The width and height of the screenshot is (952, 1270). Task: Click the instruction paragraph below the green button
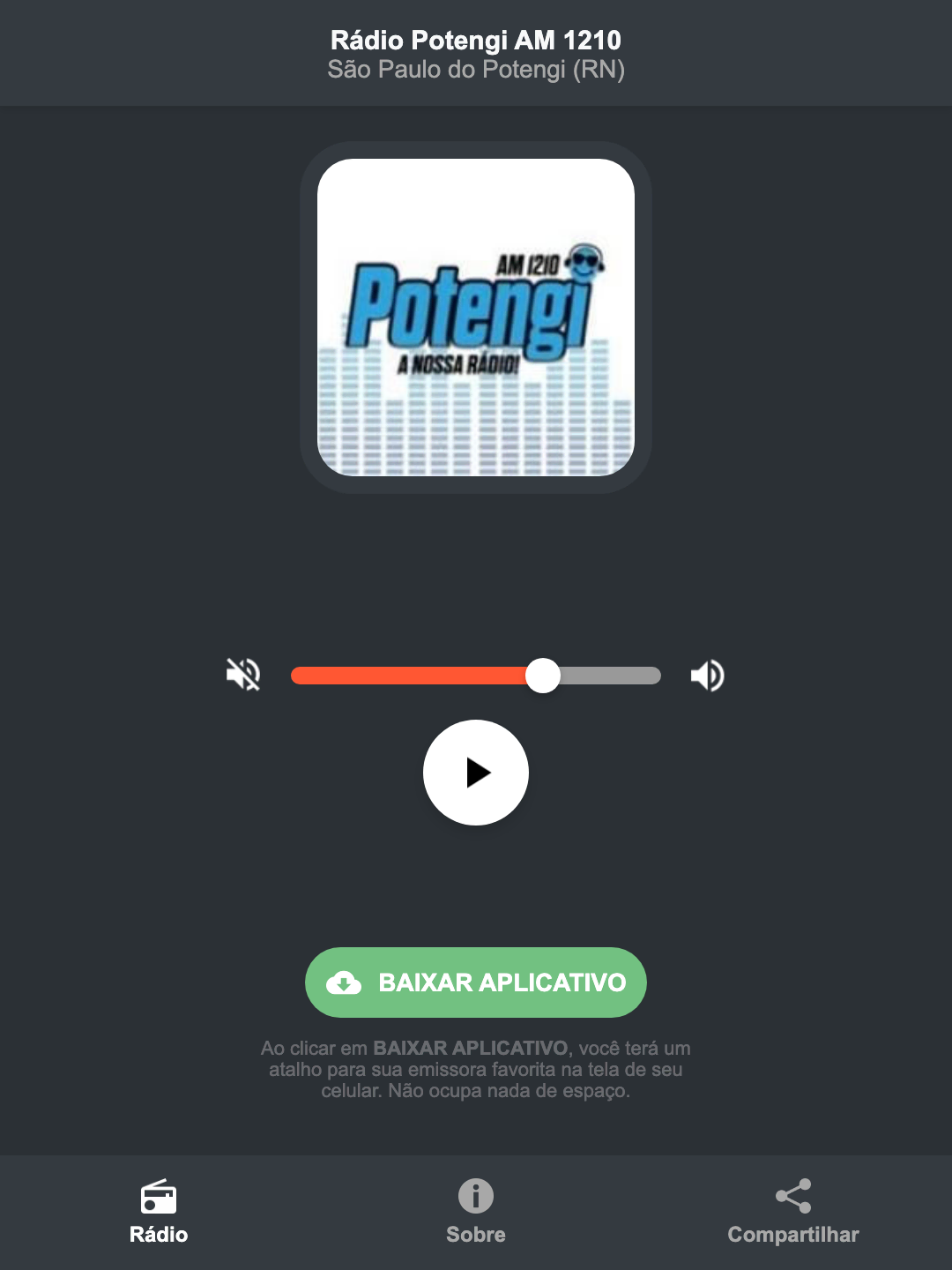point(475,1071)
